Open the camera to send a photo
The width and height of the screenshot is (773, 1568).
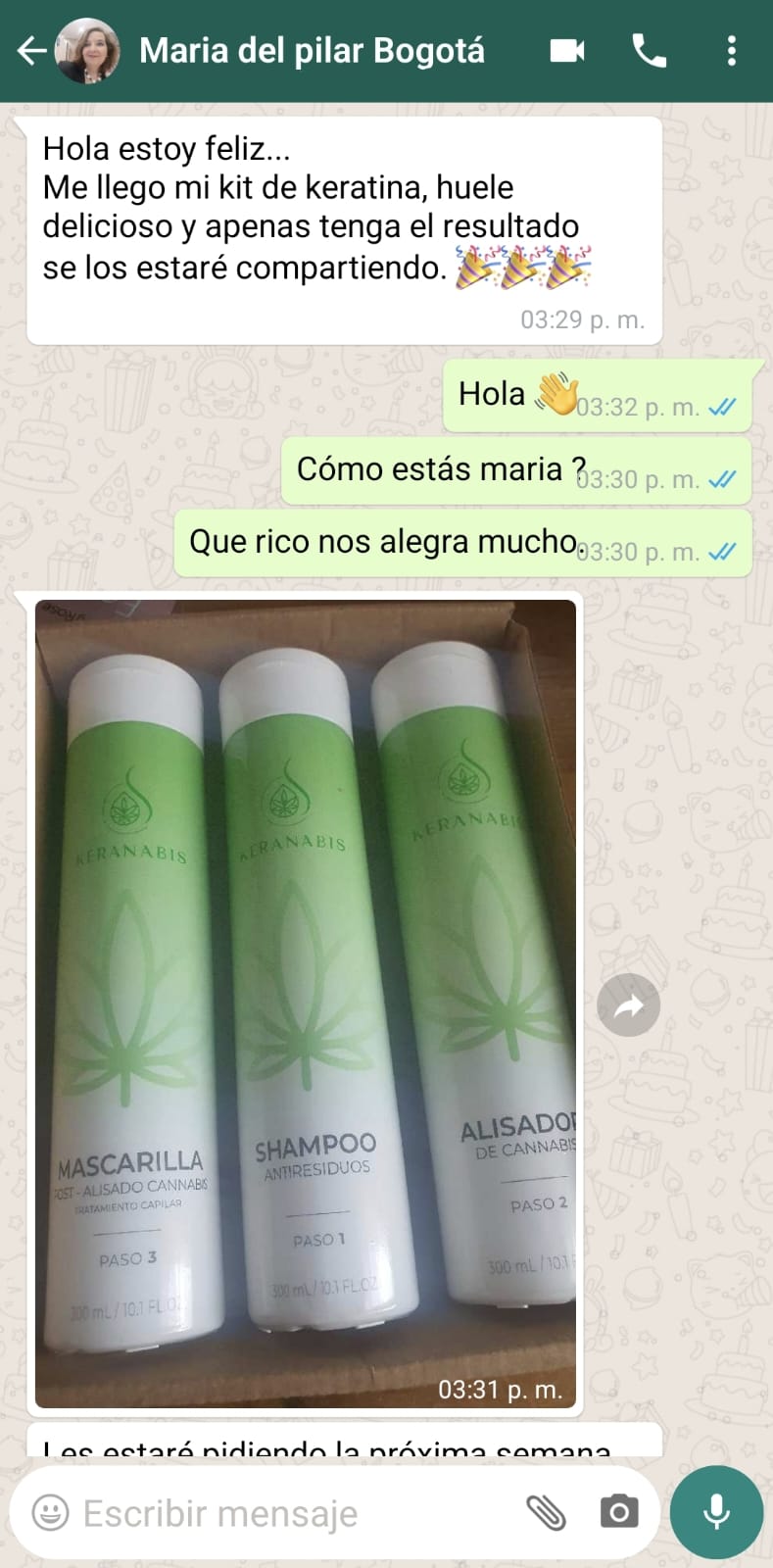[619, 1512]
